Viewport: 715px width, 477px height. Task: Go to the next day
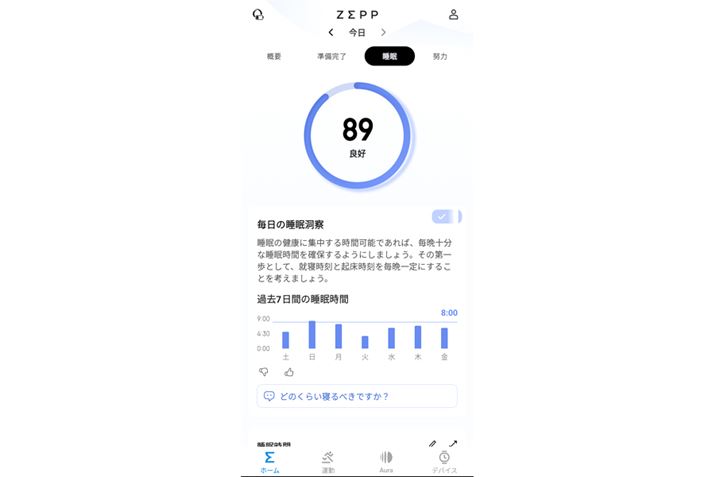383,33
